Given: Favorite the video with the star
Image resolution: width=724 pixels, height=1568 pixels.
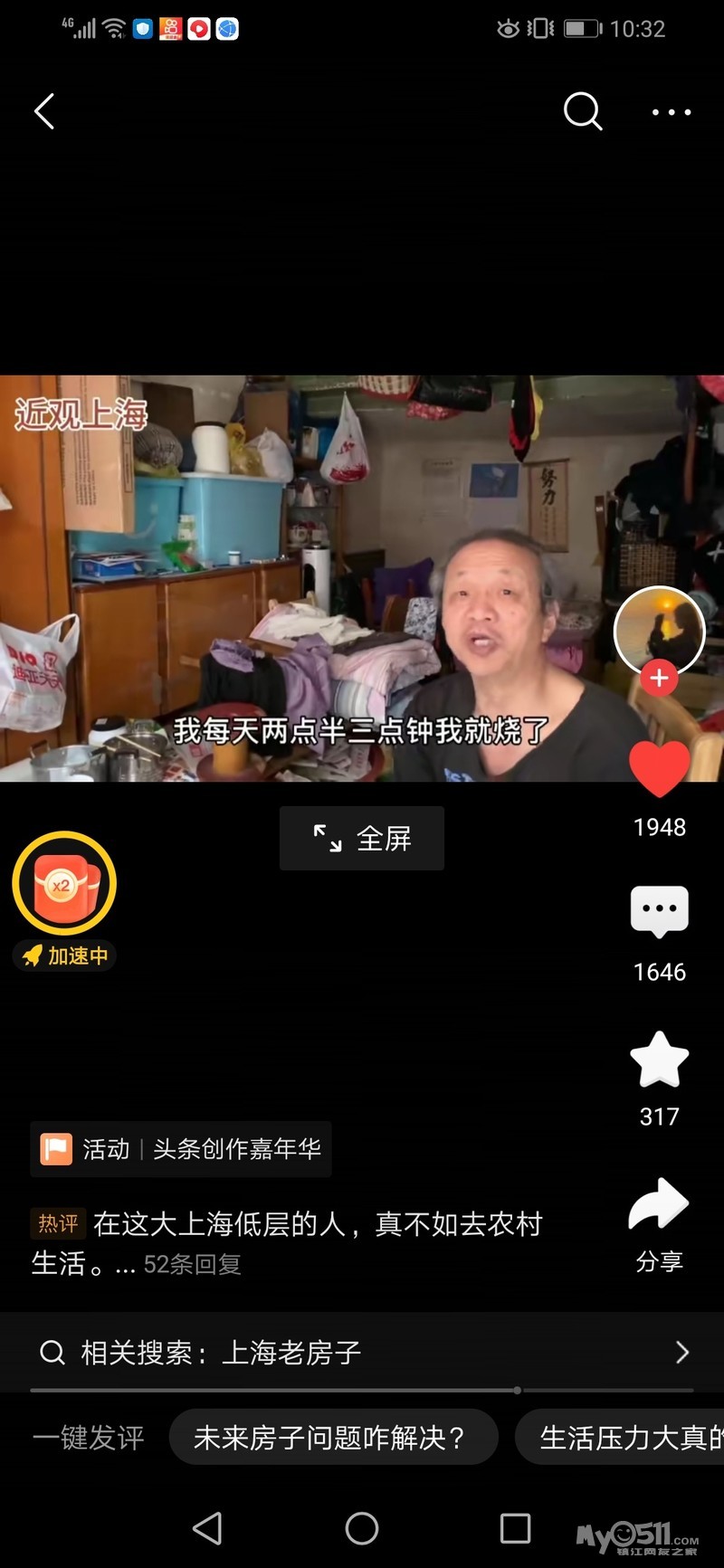Looking at the screenshot, I should pos(659,1059).
